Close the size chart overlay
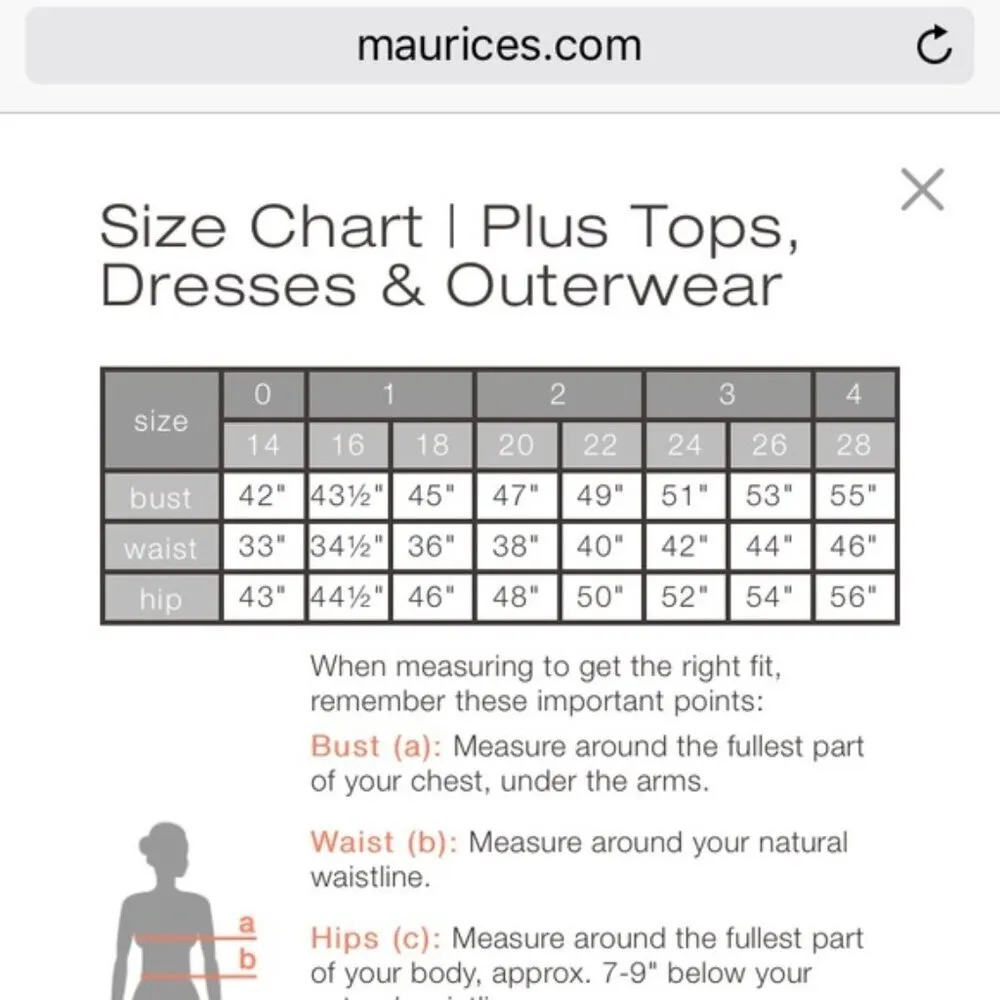Viewport: 1000px width, 1000px height. [921, 189]
